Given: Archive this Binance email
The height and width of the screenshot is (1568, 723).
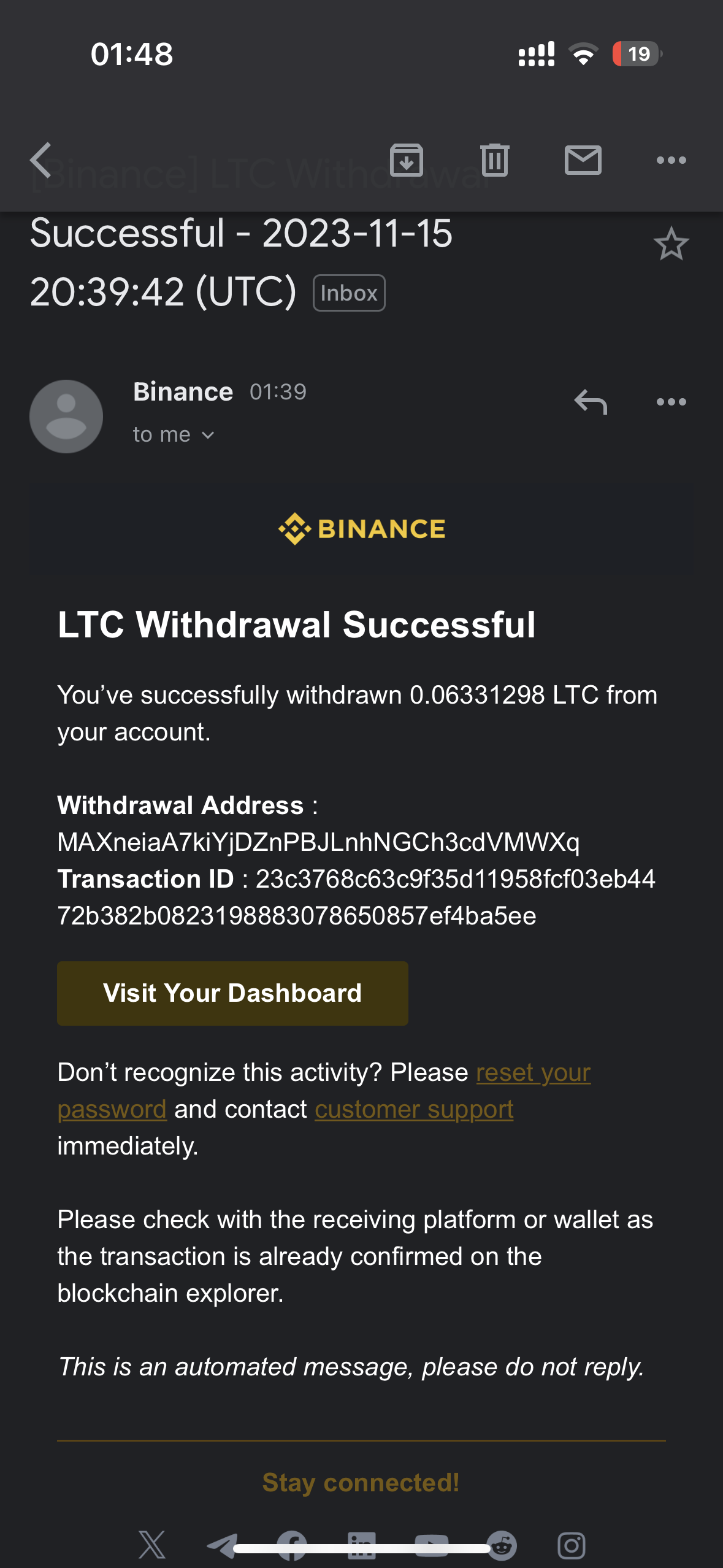Looking at the screenshot, I should coord(407,161).
